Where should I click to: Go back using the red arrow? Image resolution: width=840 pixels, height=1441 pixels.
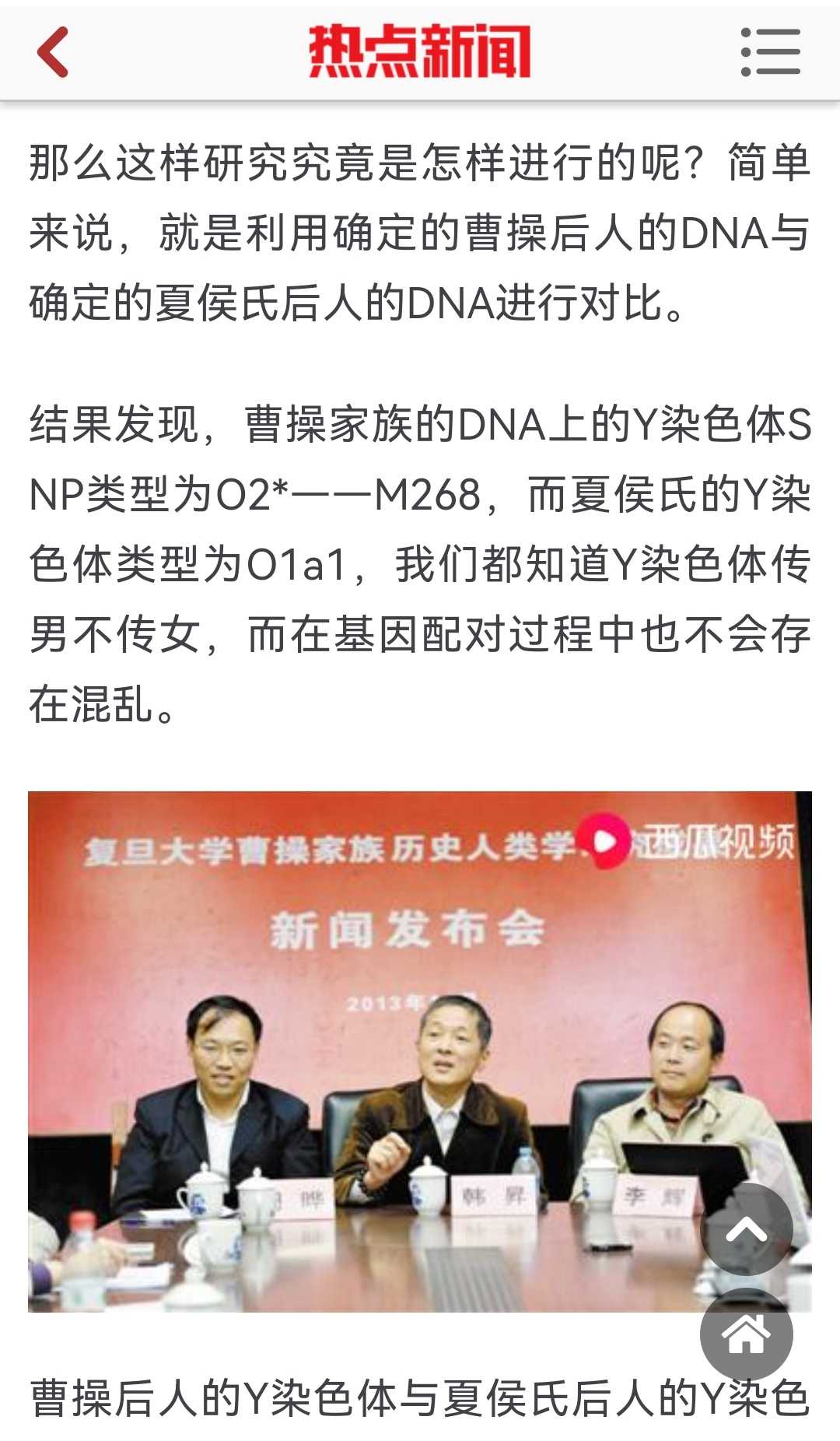pos(53,52)
